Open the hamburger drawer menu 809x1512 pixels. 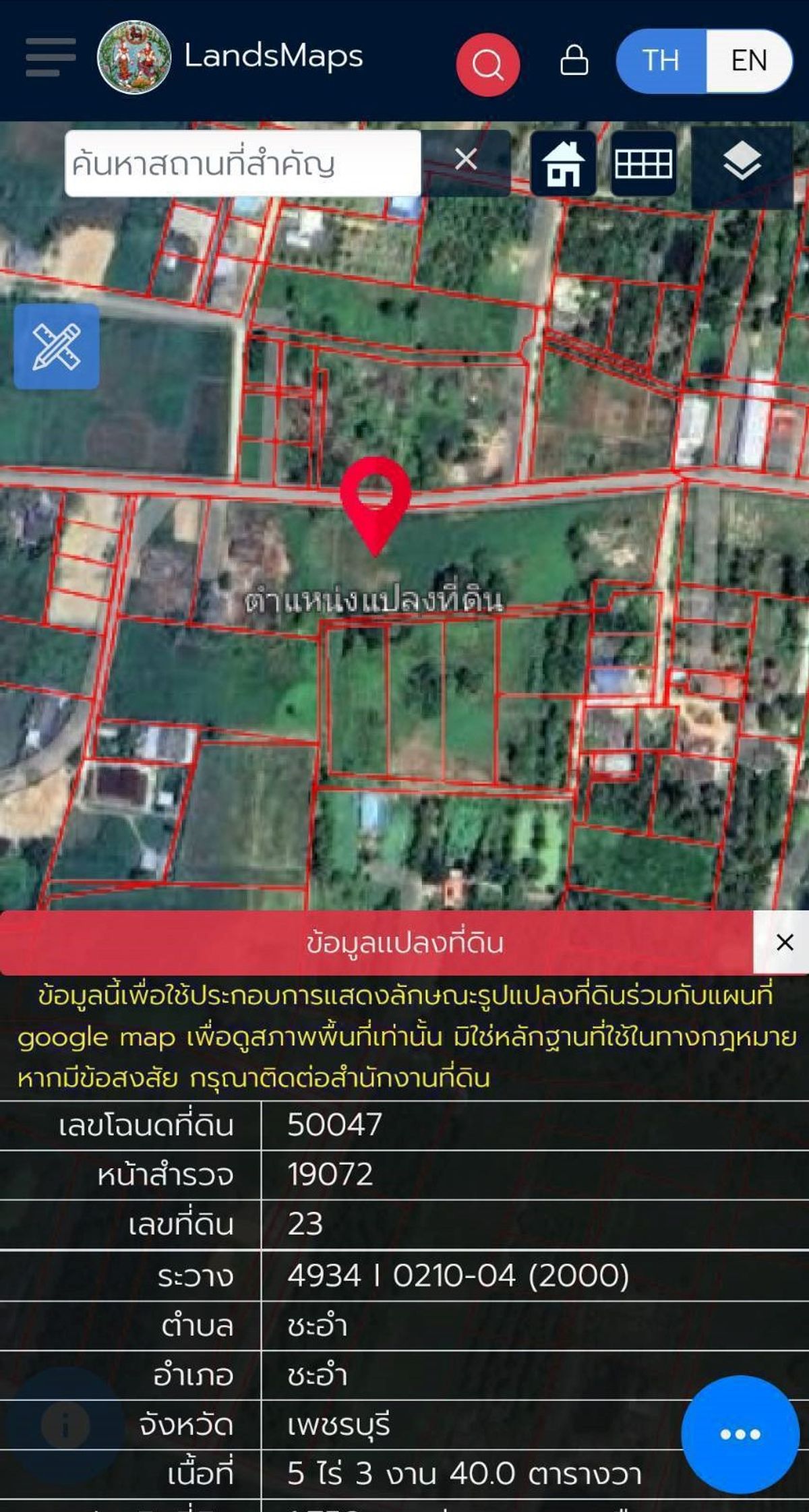(x=51, y=57)
